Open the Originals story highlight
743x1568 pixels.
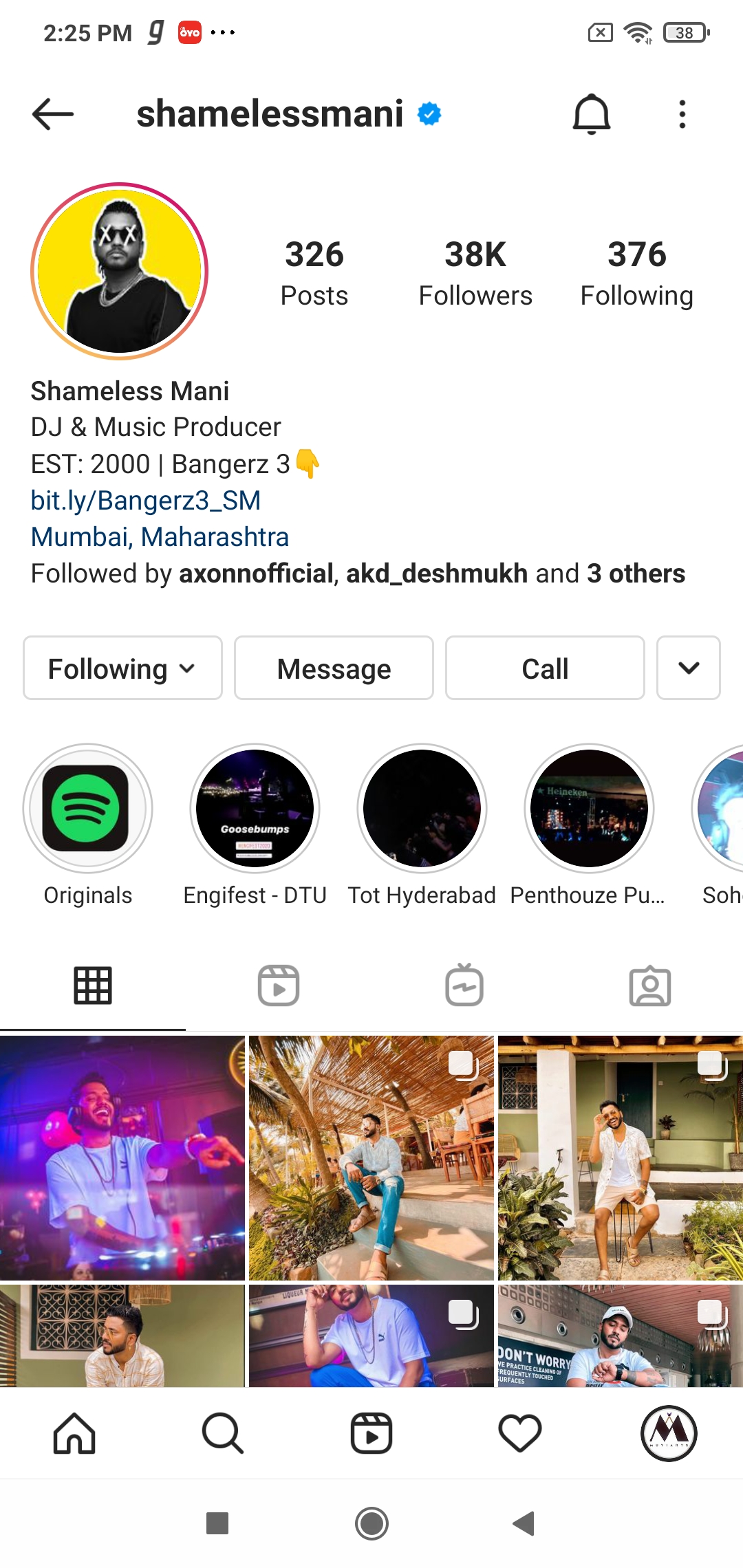(x=87, y=808)
